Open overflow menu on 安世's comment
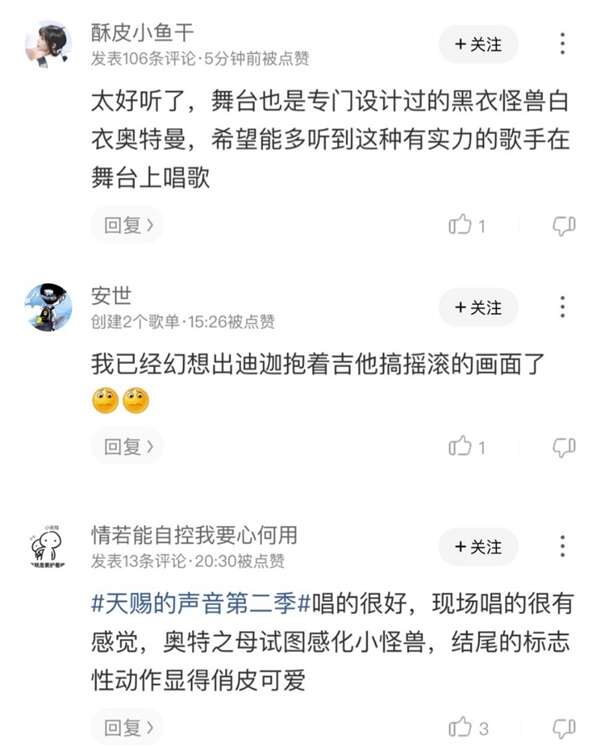Image resolution: width=600 pixels, height=747 pixels. [x=563, y=307]
